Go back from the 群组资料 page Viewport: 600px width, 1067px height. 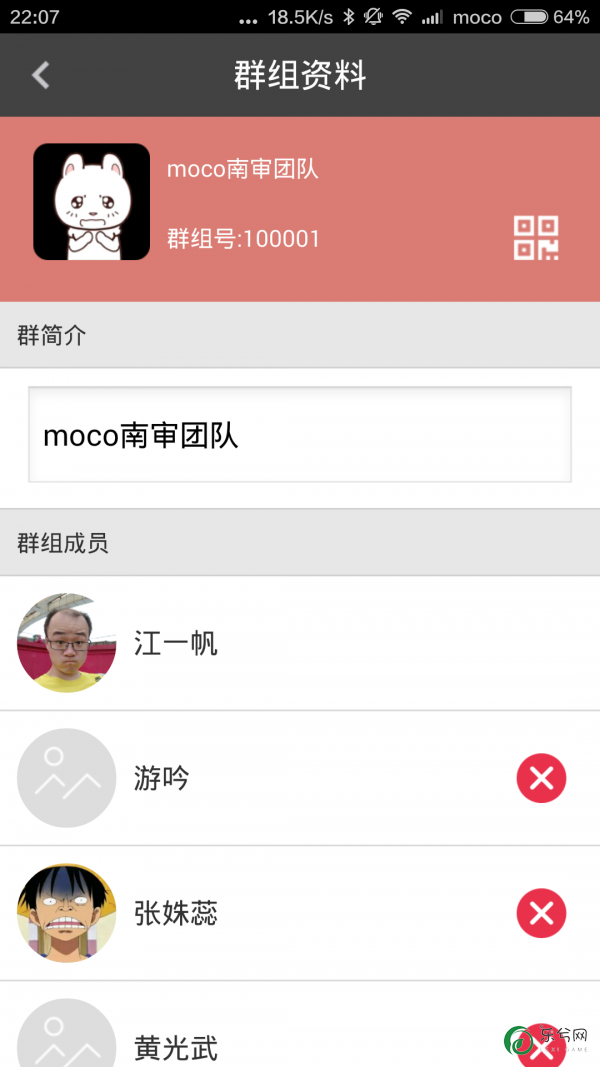40,75
